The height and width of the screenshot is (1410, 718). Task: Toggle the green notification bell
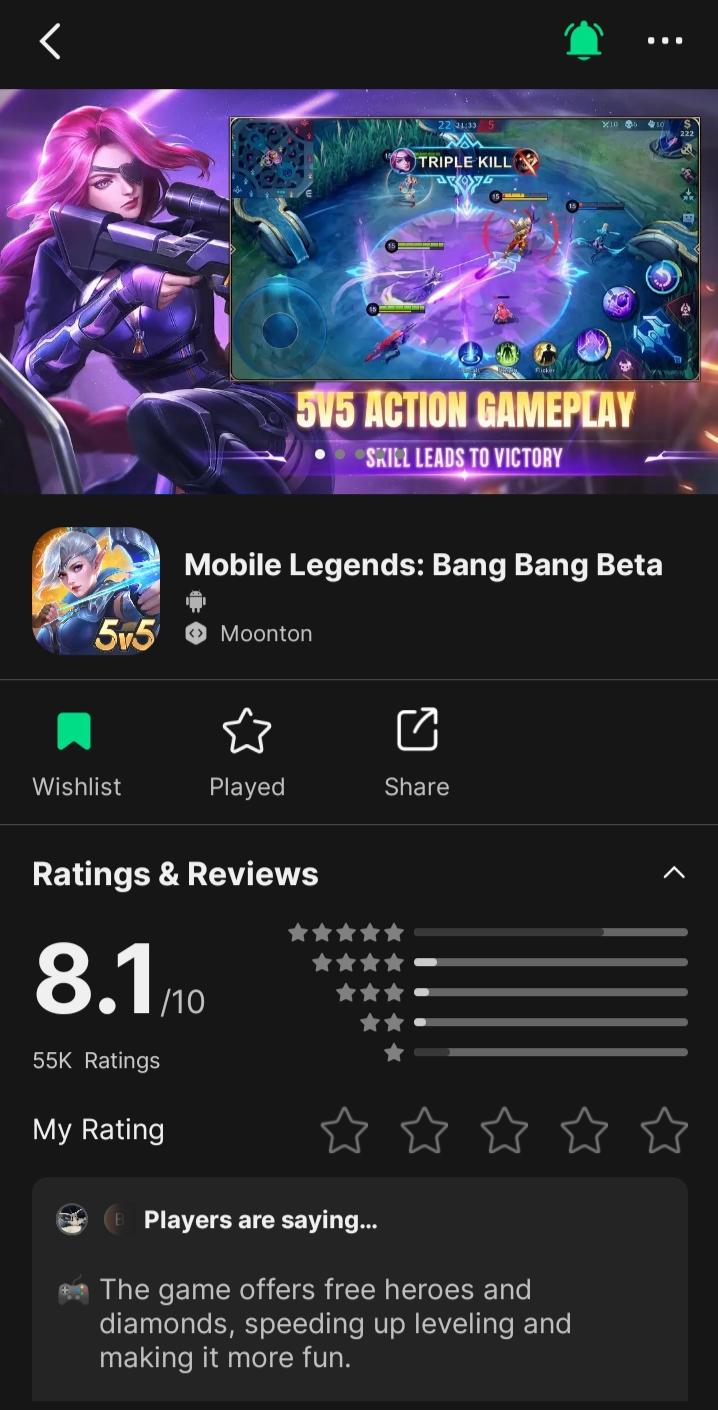[x=584, y=41]
